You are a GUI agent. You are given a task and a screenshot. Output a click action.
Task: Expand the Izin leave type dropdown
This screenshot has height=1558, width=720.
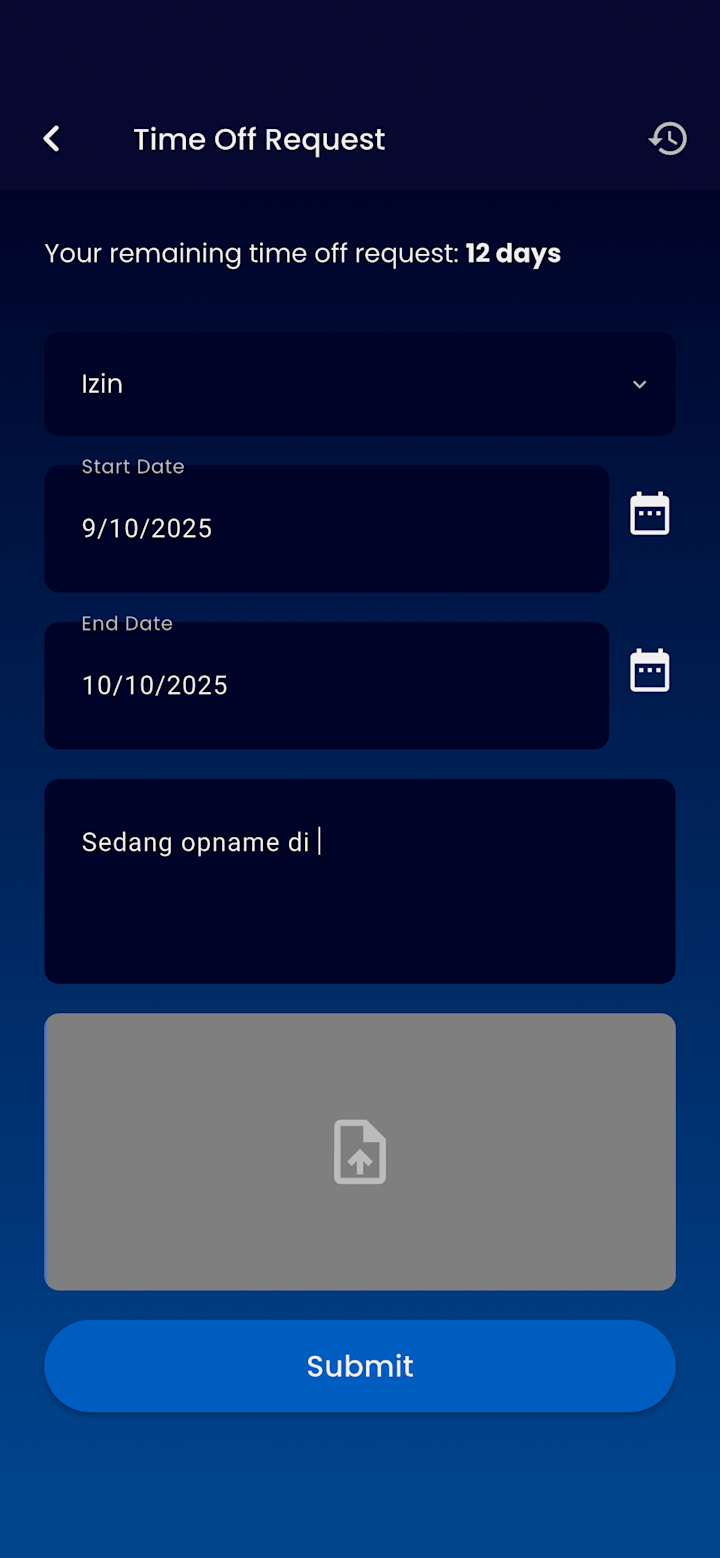(x=360, y=384)
